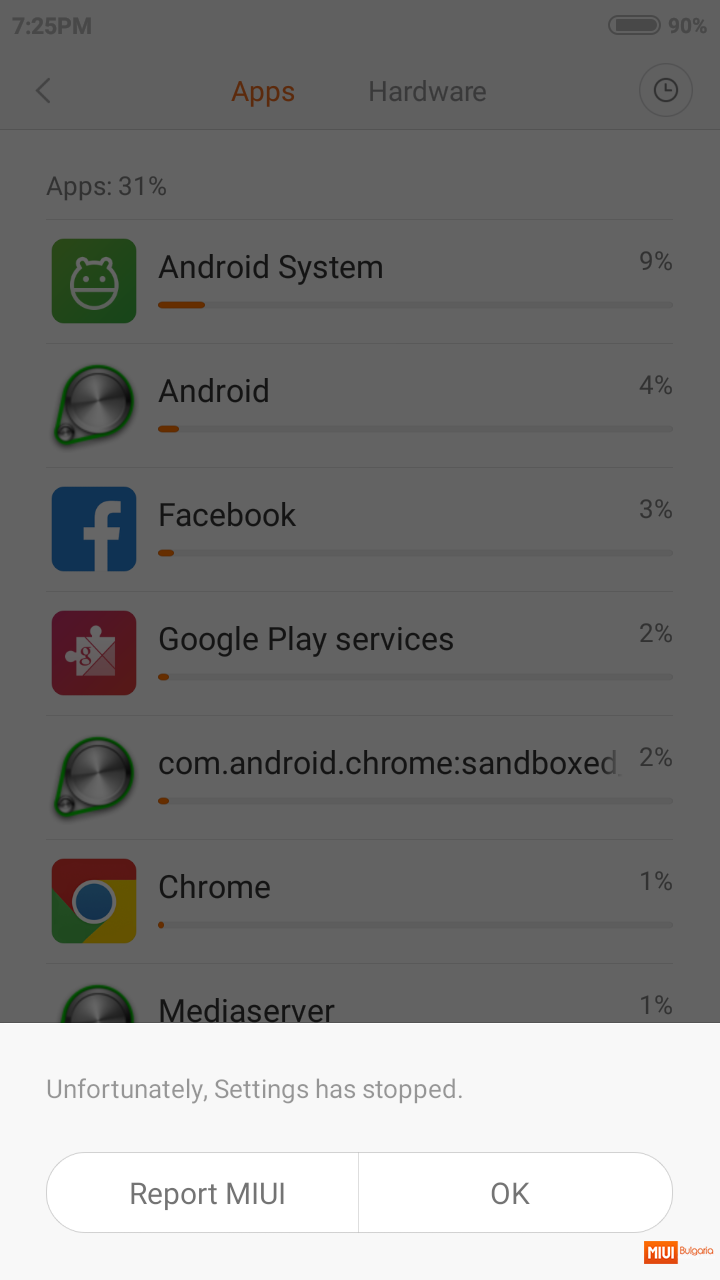Screen dimensions: 720x1280
Task: Report the Settings crash to MIUI
Action: (203, 1192)
